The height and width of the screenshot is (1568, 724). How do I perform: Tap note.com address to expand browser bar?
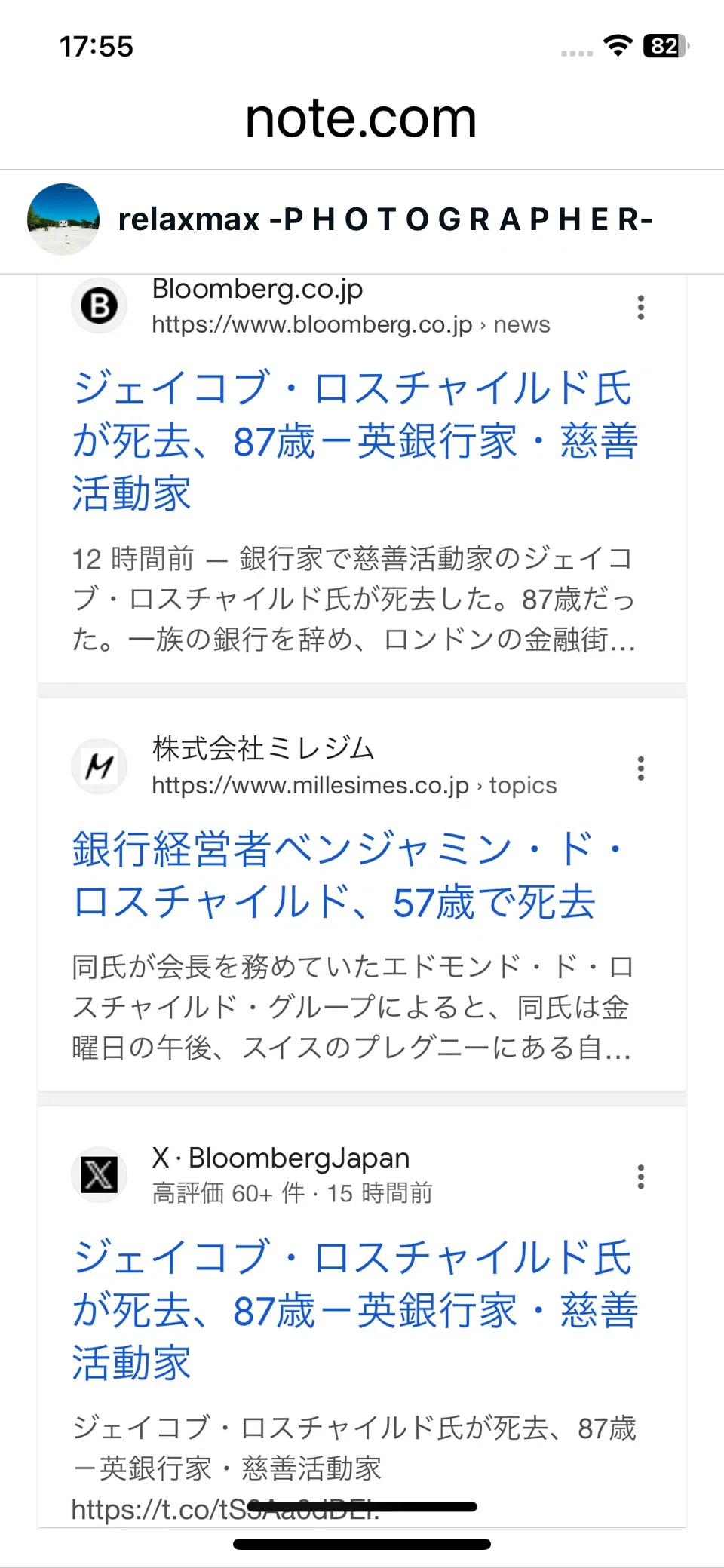(x=361, y=118)
